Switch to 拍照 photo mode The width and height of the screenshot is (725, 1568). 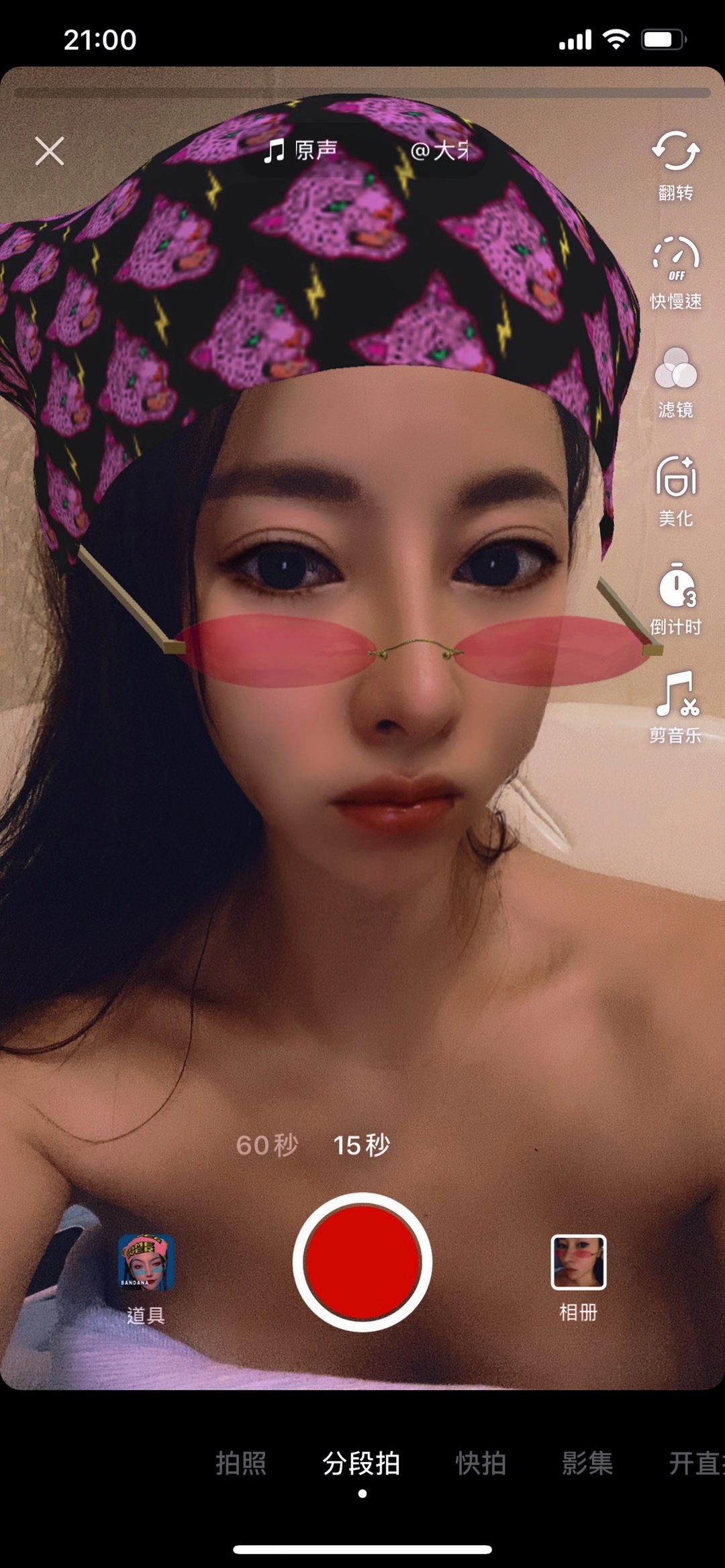(x=241, y=1463)
